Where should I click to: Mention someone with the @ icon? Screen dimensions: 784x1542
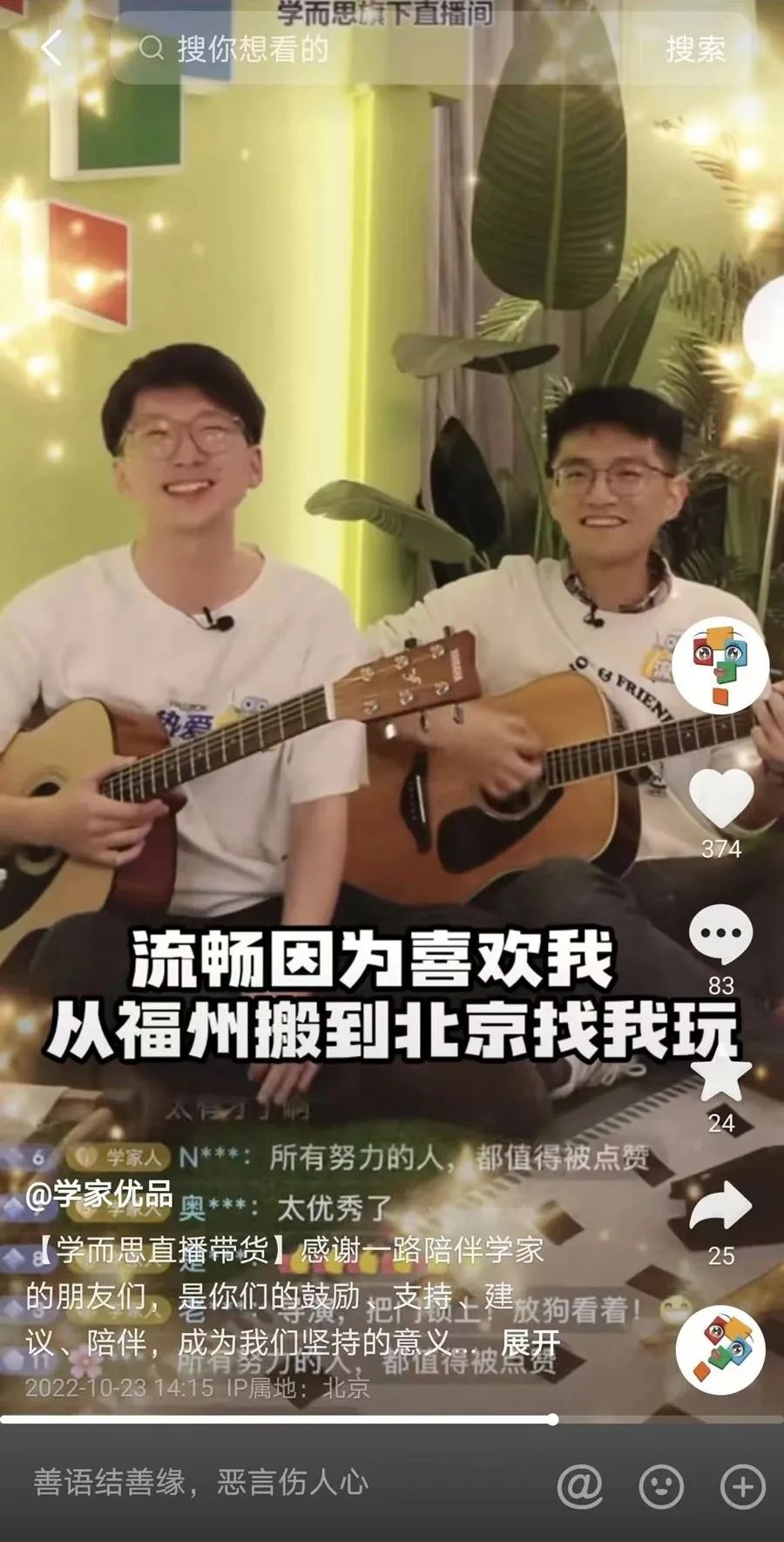579,1485
